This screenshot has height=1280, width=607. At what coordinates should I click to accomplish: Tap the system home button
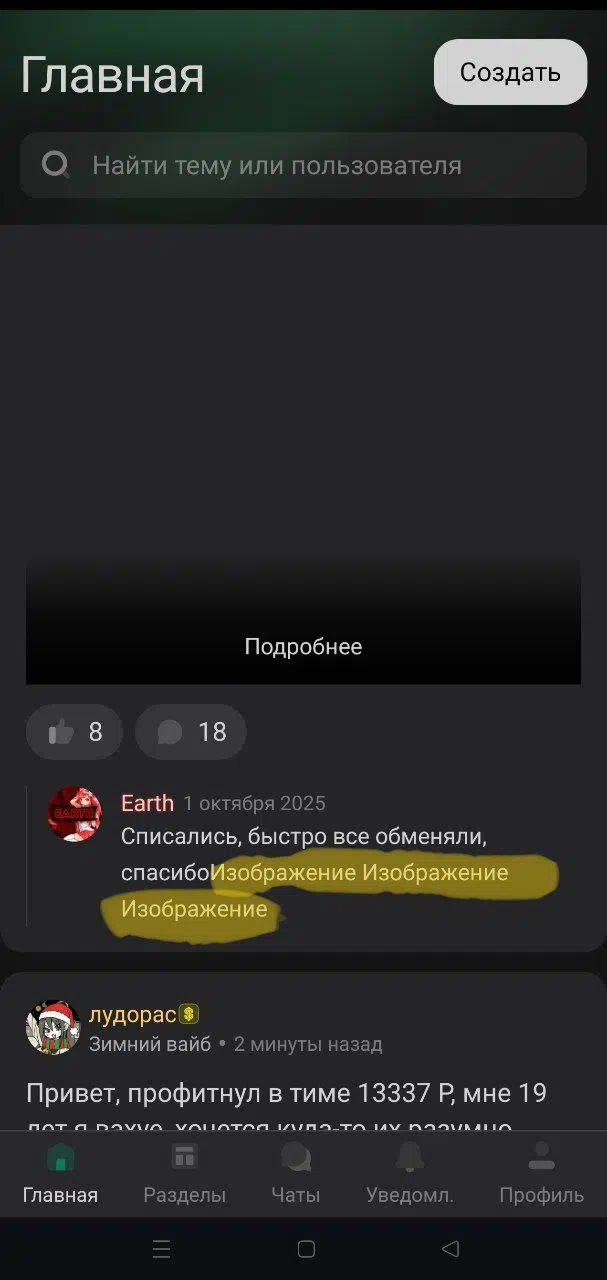tap(306, 1249)
